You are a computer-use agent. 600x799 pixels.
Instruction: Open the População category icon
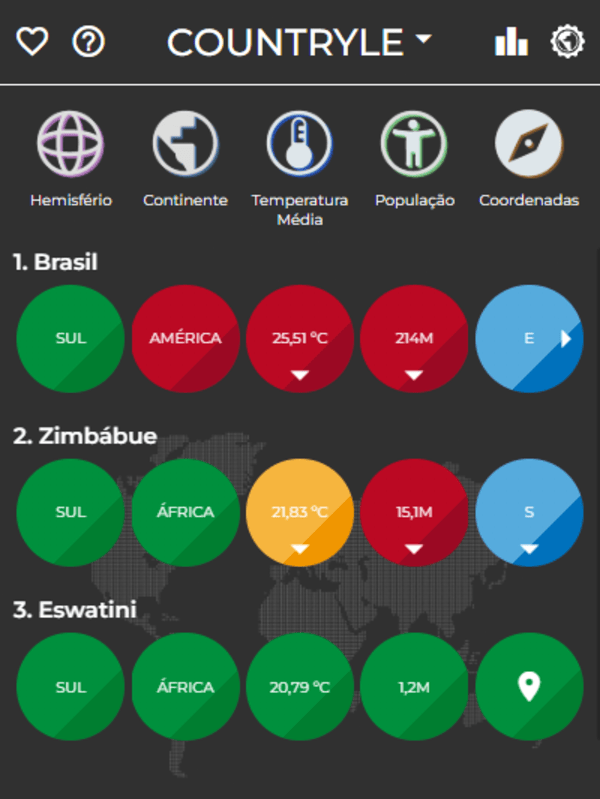click(x=414, y=143)
